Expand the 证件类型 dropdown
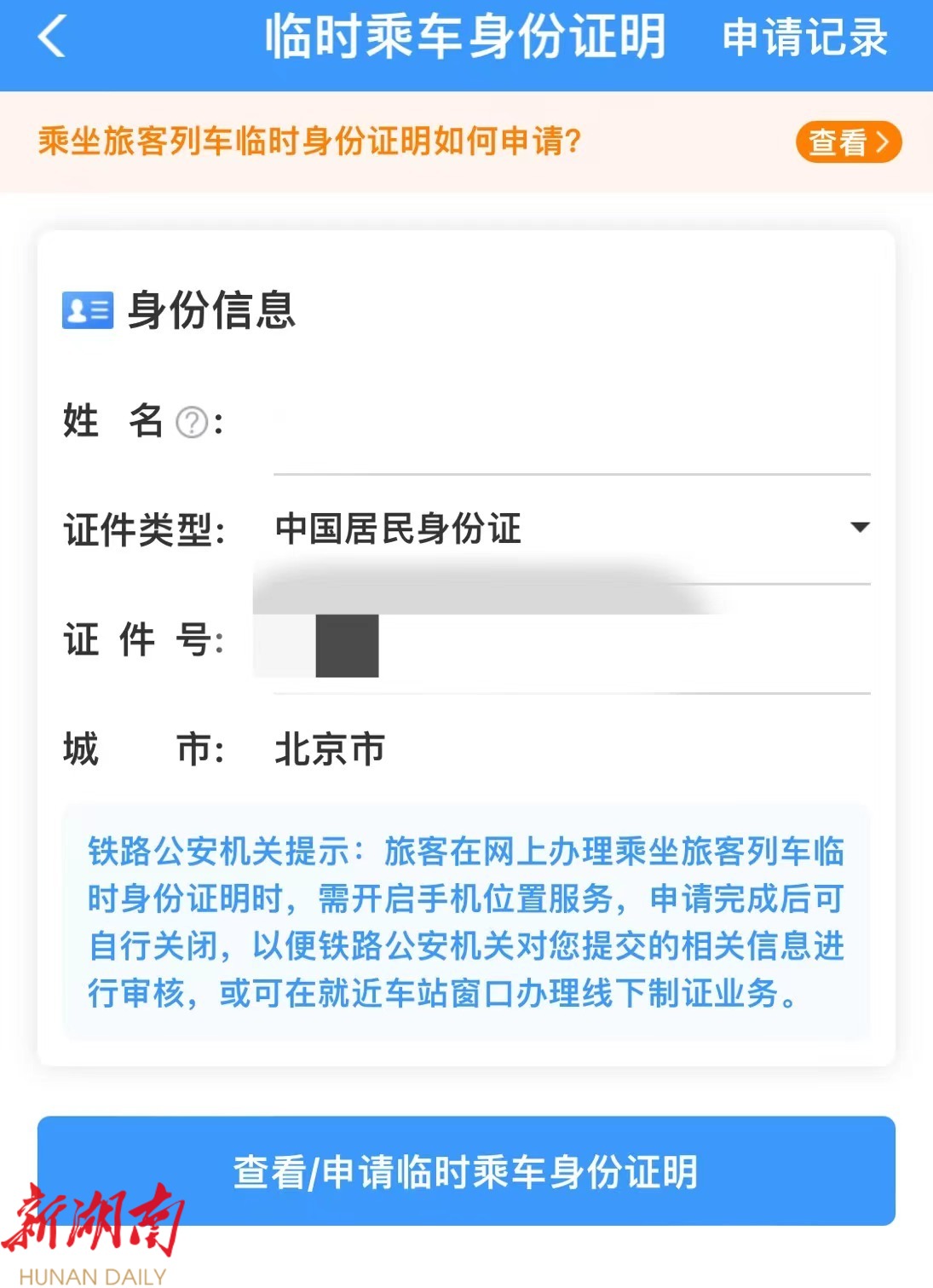The width and height of the screenshot is (933, 1288). click(x=860, y=528)
